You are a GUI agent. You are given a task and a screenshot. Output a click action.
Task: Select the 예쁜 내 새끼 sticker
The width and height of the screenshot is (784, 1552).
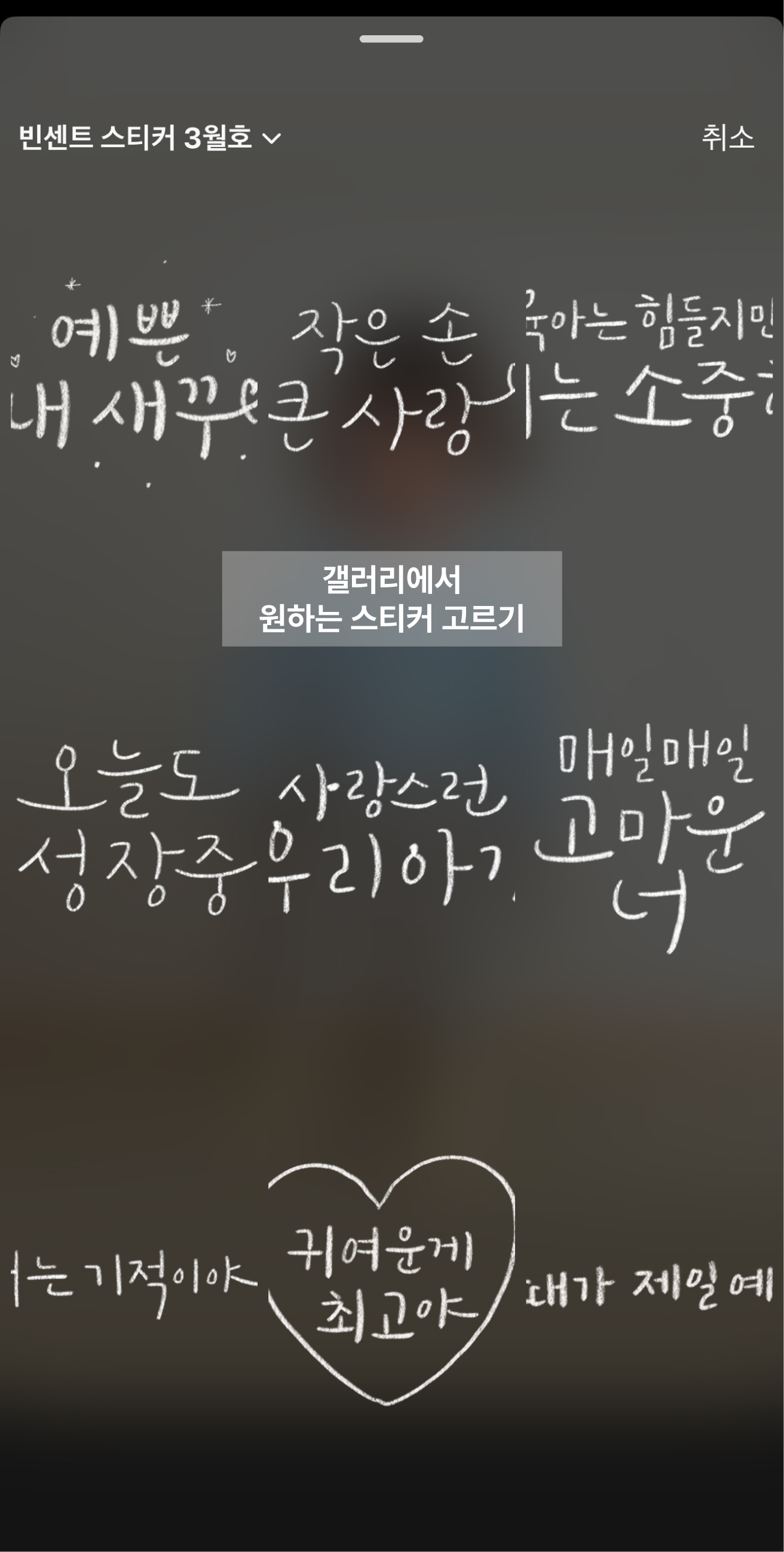pyautogui.click(x=133, y=379)
